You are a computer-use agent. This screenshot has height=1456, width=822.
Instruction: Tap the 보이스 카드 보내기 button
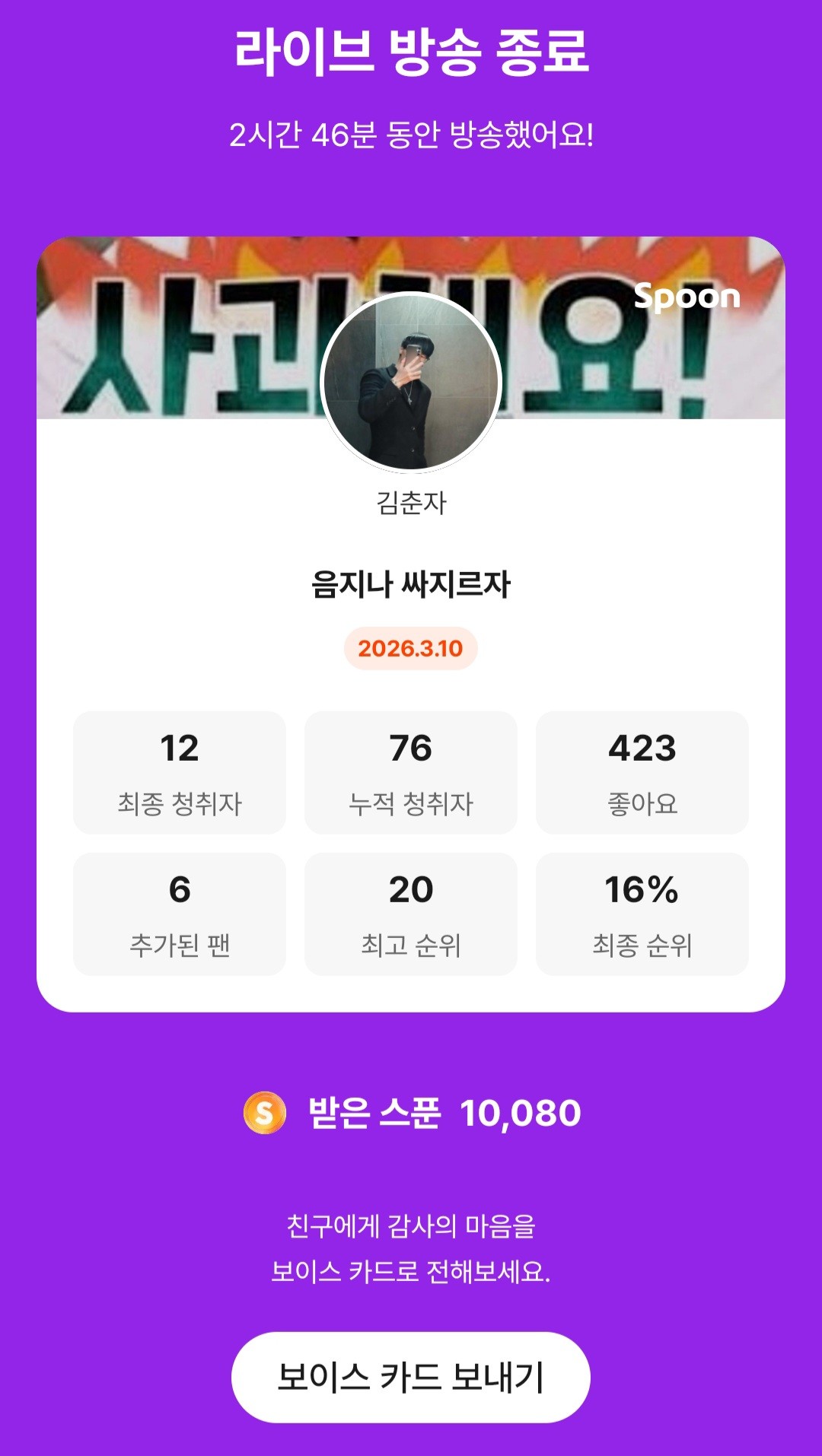410,1376
